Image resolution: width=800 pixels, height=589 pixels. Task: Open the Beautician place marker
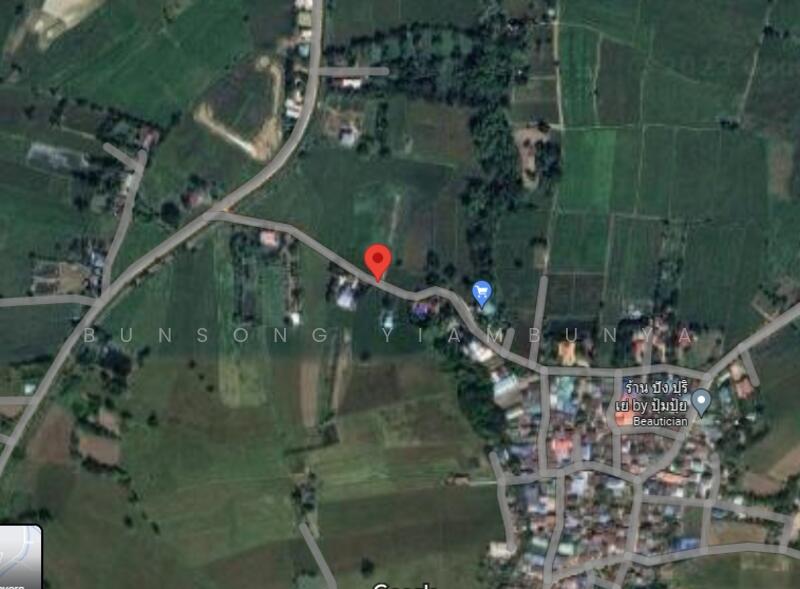[701, 401]
